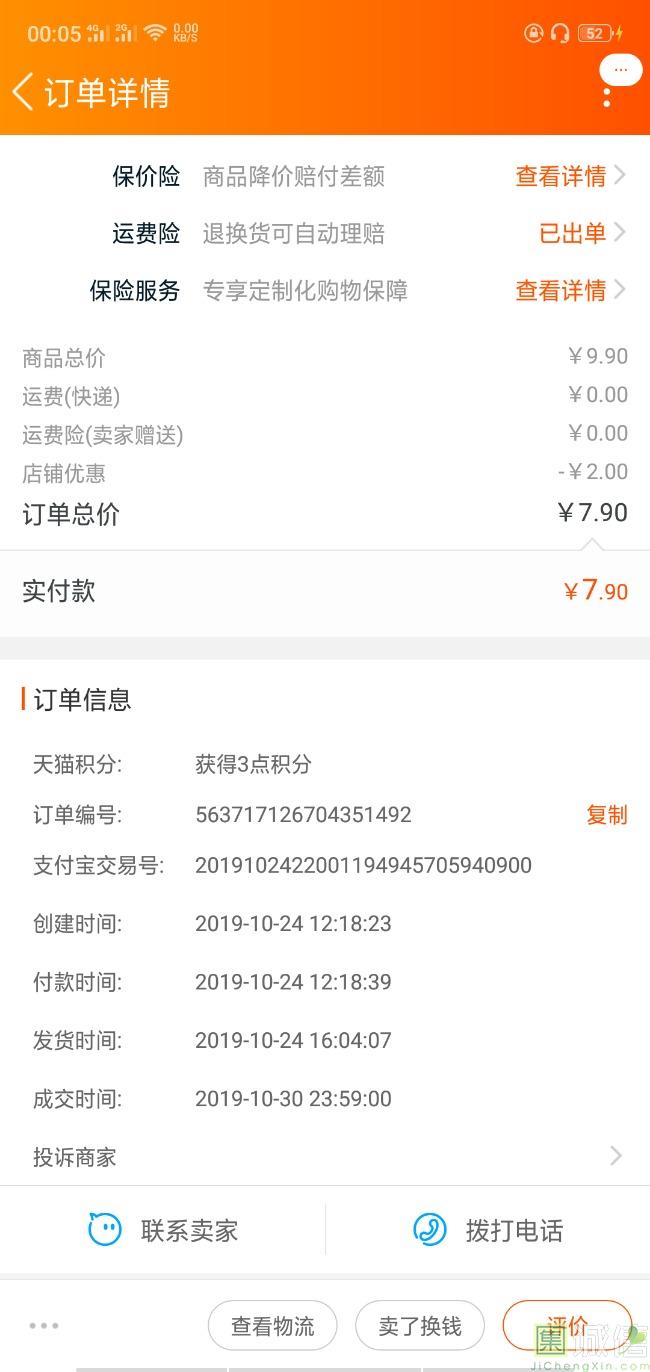
Task: Call the seller with 拨打电话
Action: tap(488, 1230)
